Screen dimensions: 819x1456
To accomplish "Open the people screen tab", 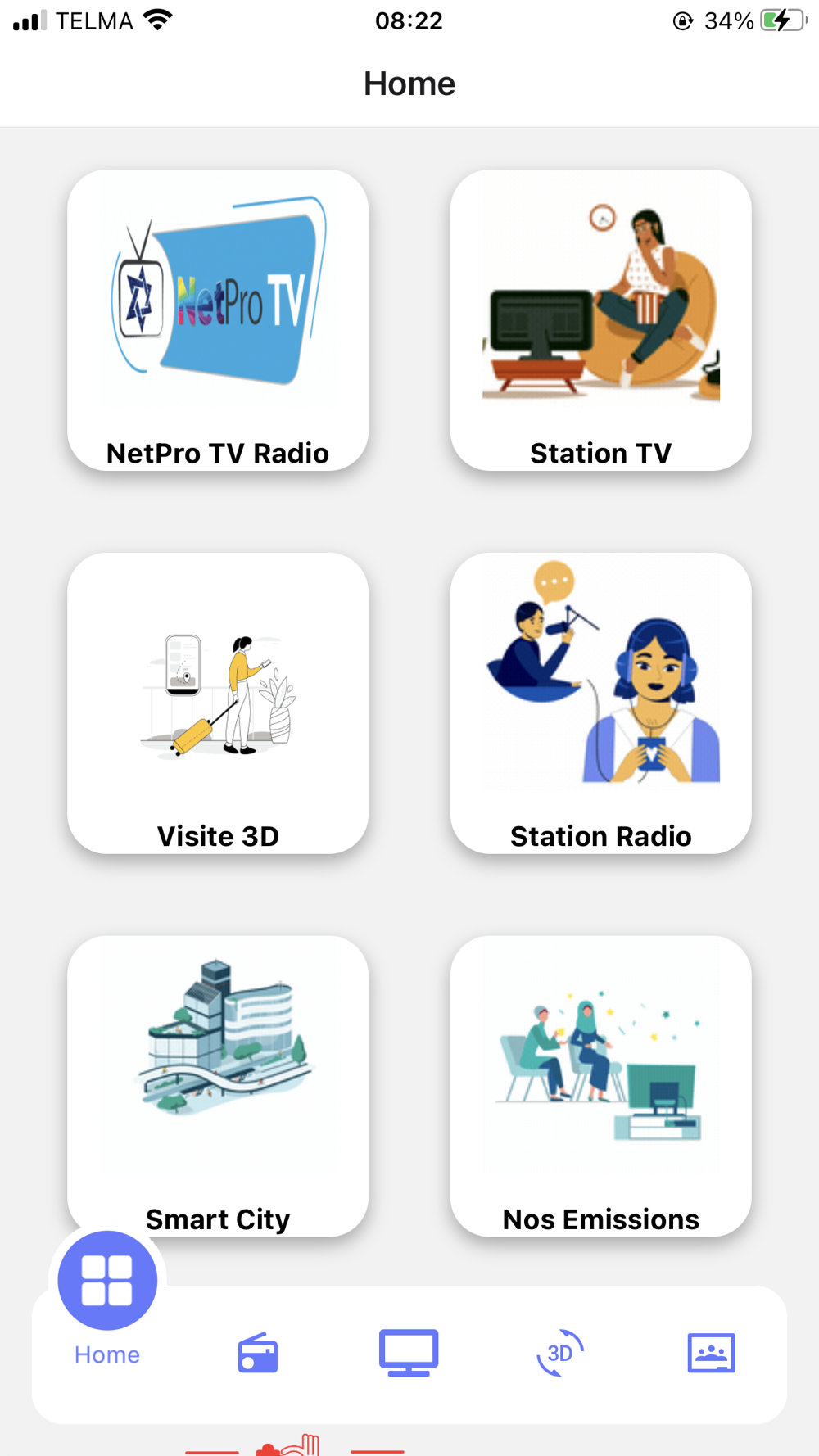I will [711, 1353].
